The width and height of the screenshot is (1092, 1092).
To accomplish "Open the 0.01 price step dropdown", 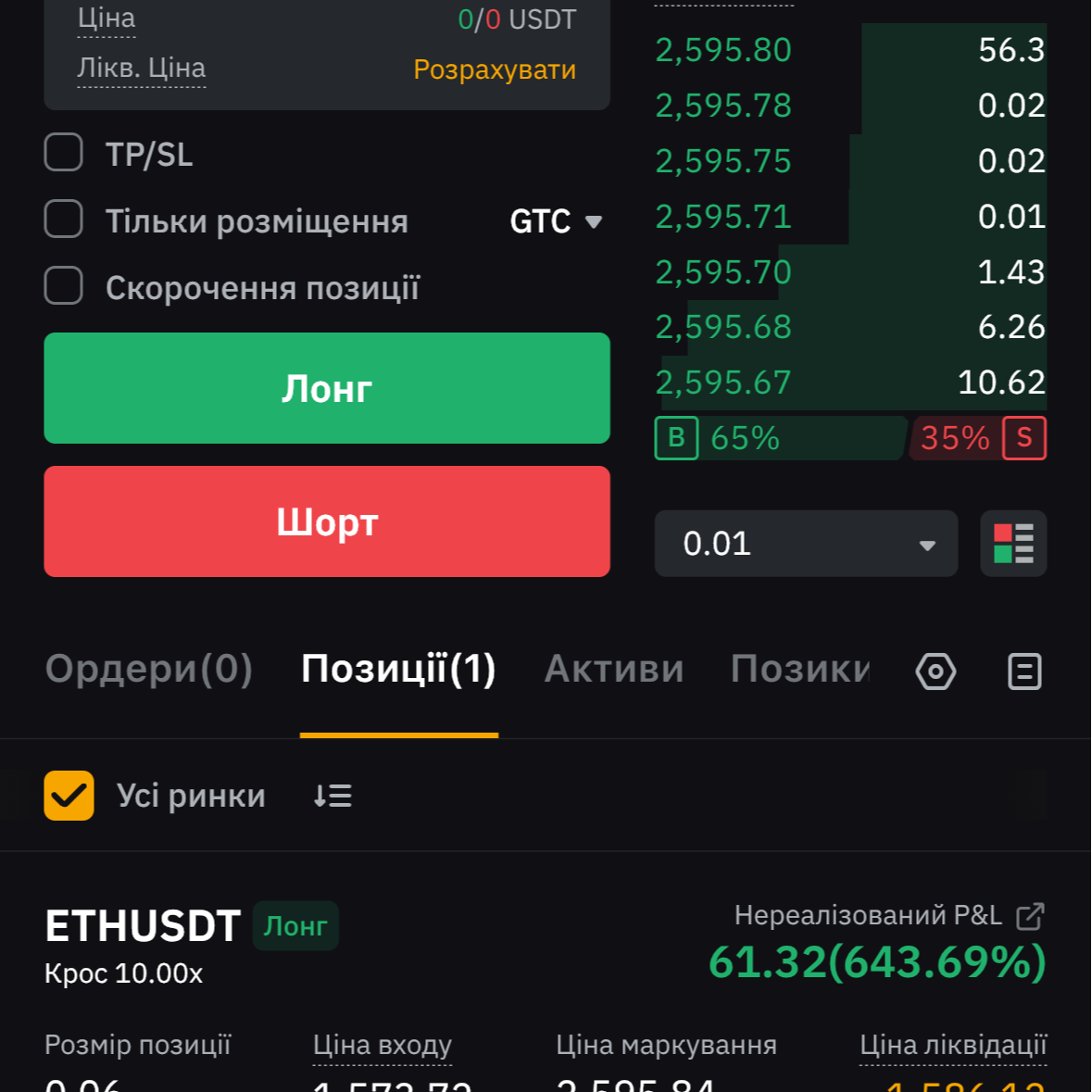I will 806,544.
